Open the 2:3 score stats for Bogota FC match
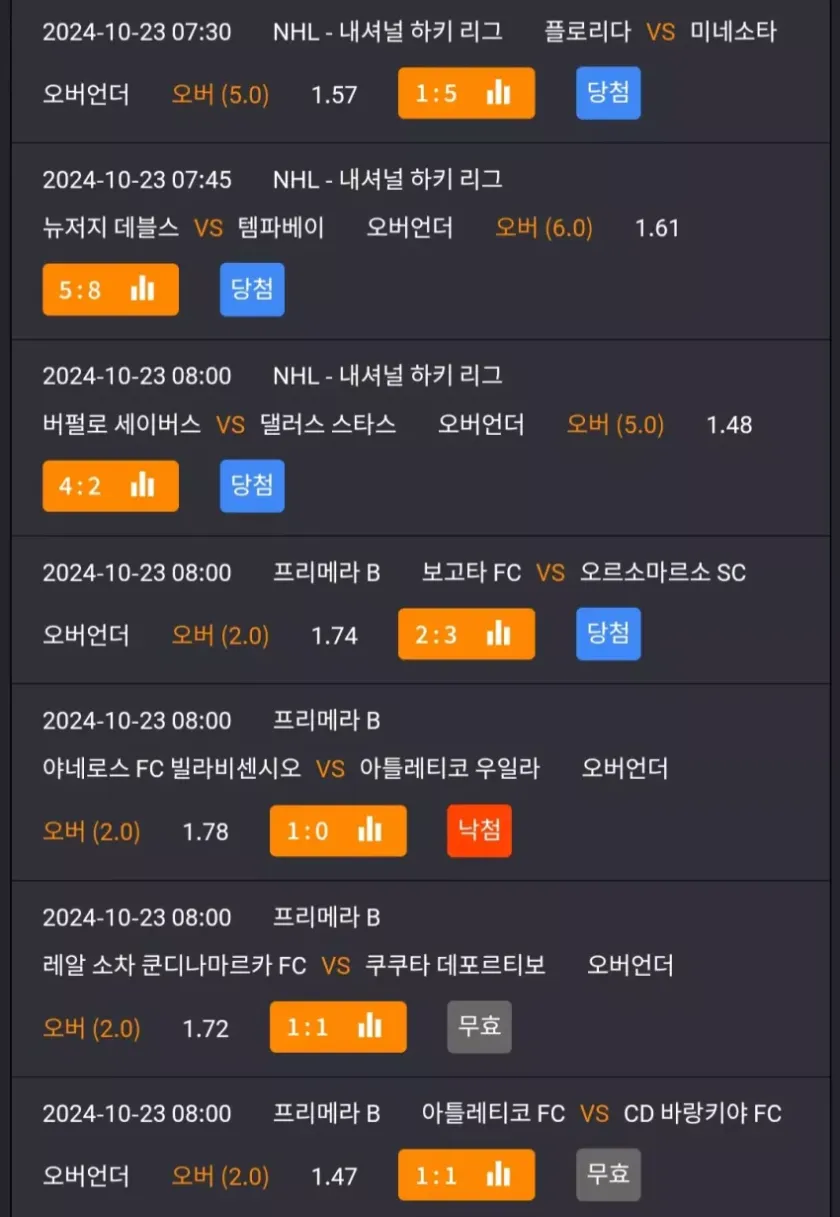Screen dimensions: 840x1217 (466, 634)
